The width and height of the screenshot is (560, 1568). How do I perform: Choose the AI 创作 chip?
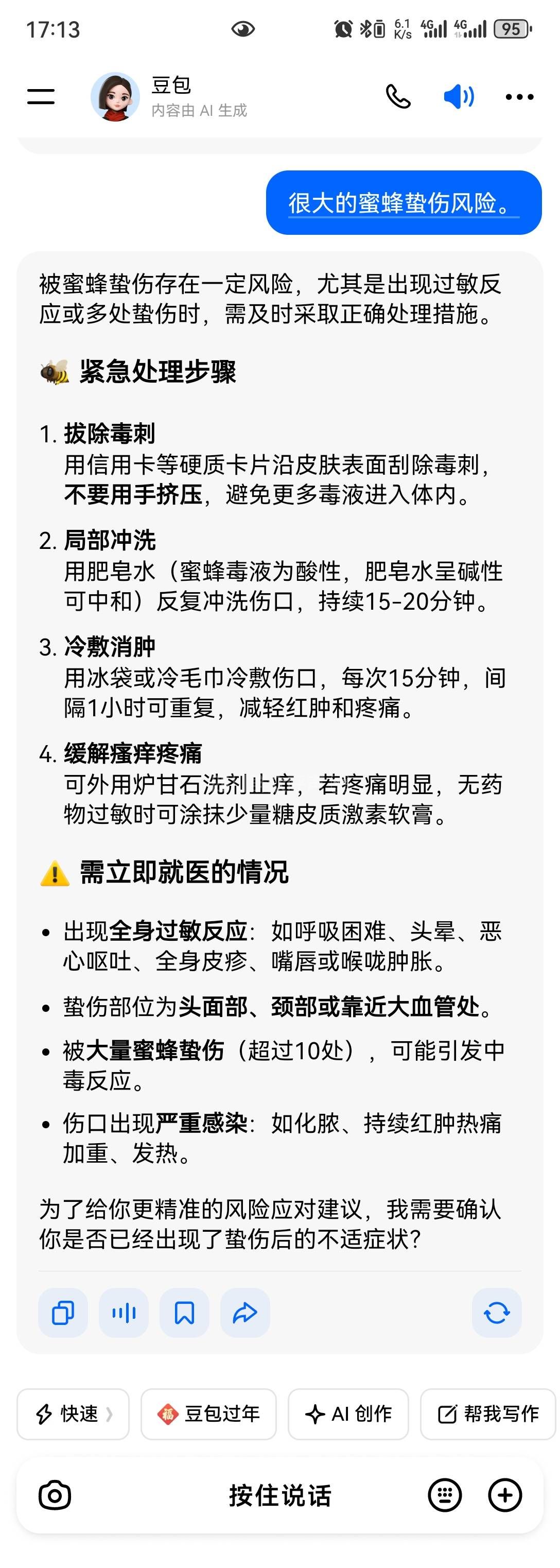coord(348,1414)
